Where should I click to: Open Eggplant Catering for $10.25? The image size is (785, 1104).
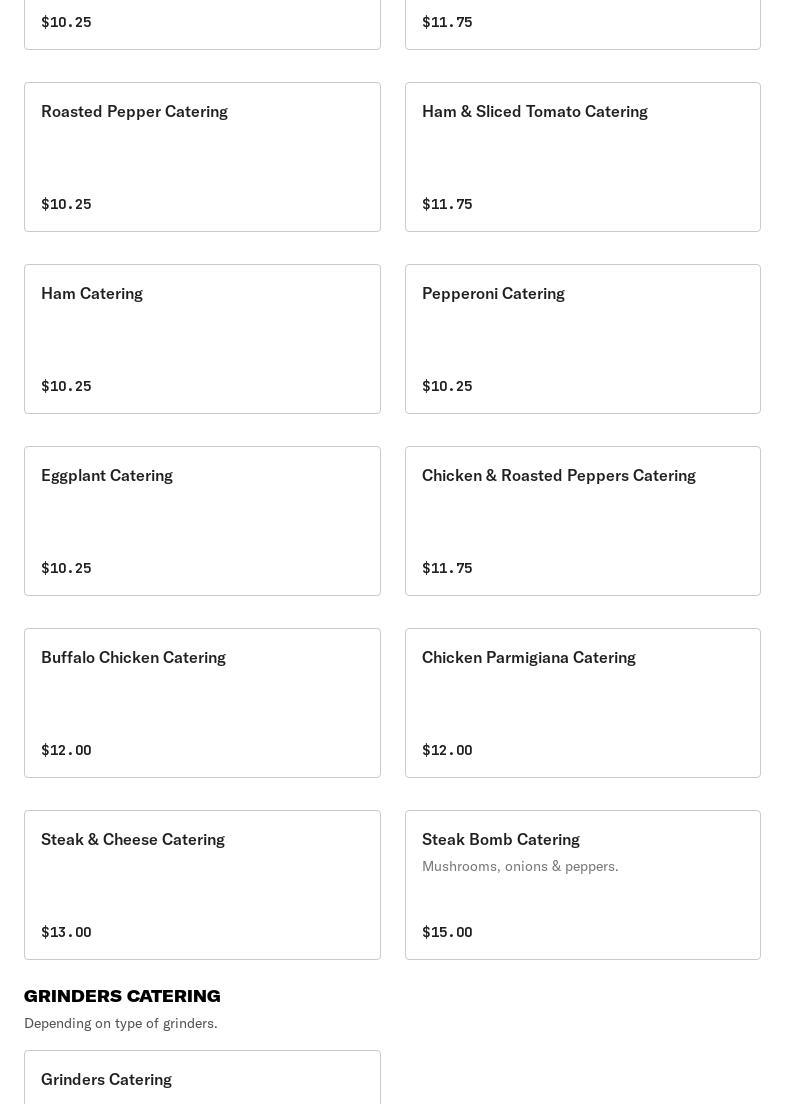[x=202, y=521]
